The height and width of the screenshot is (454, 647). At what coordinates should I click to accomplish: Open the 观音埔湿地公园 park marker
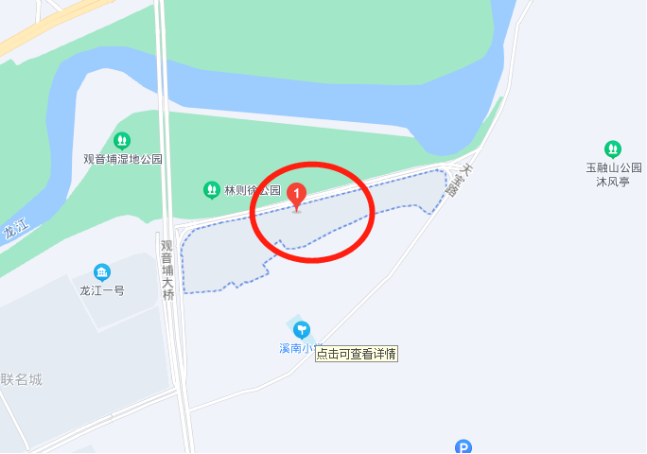(122, 141)
